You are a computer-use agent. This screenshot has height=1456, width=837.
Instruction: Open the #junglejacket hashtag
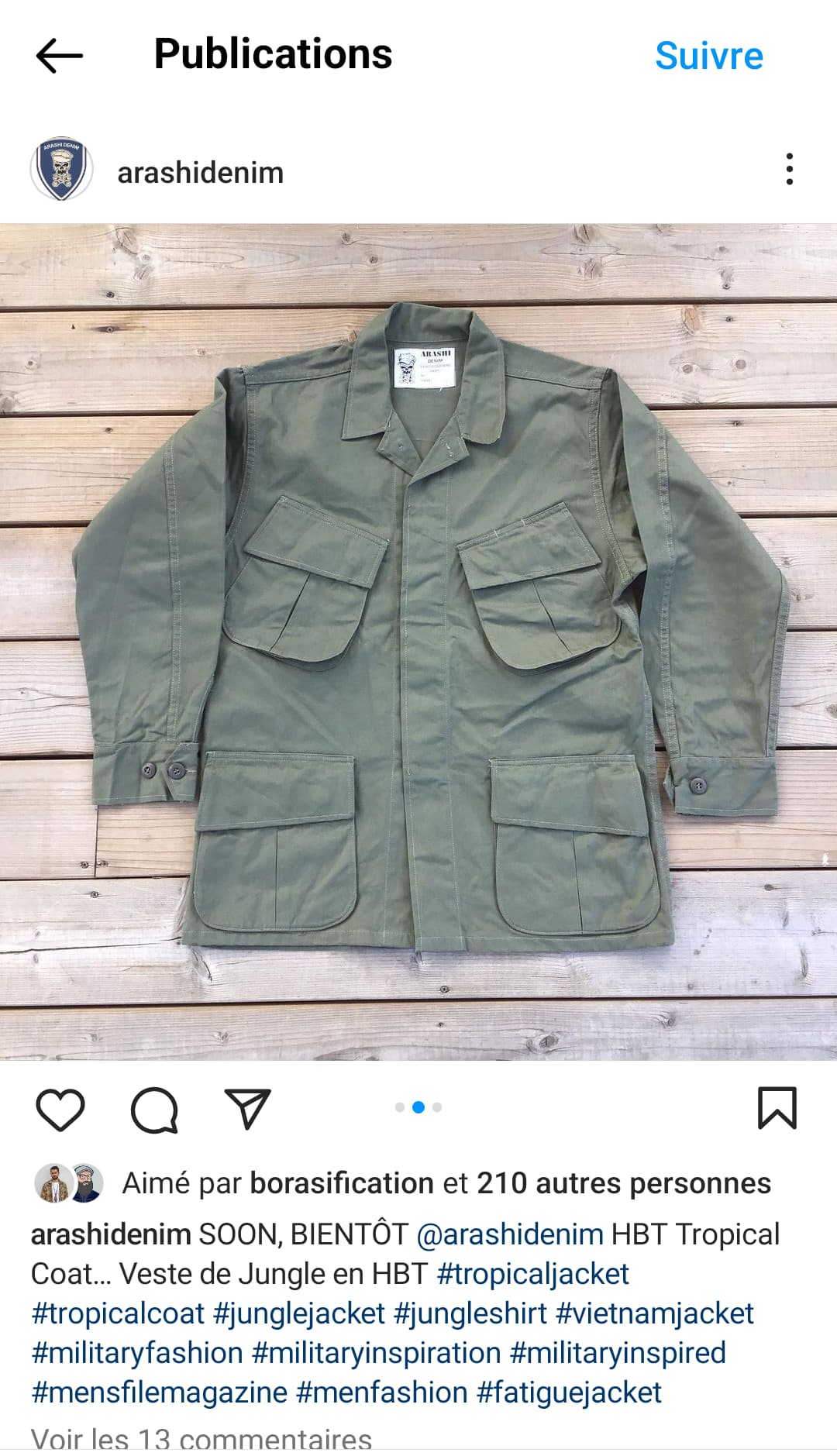(299, 1313)
